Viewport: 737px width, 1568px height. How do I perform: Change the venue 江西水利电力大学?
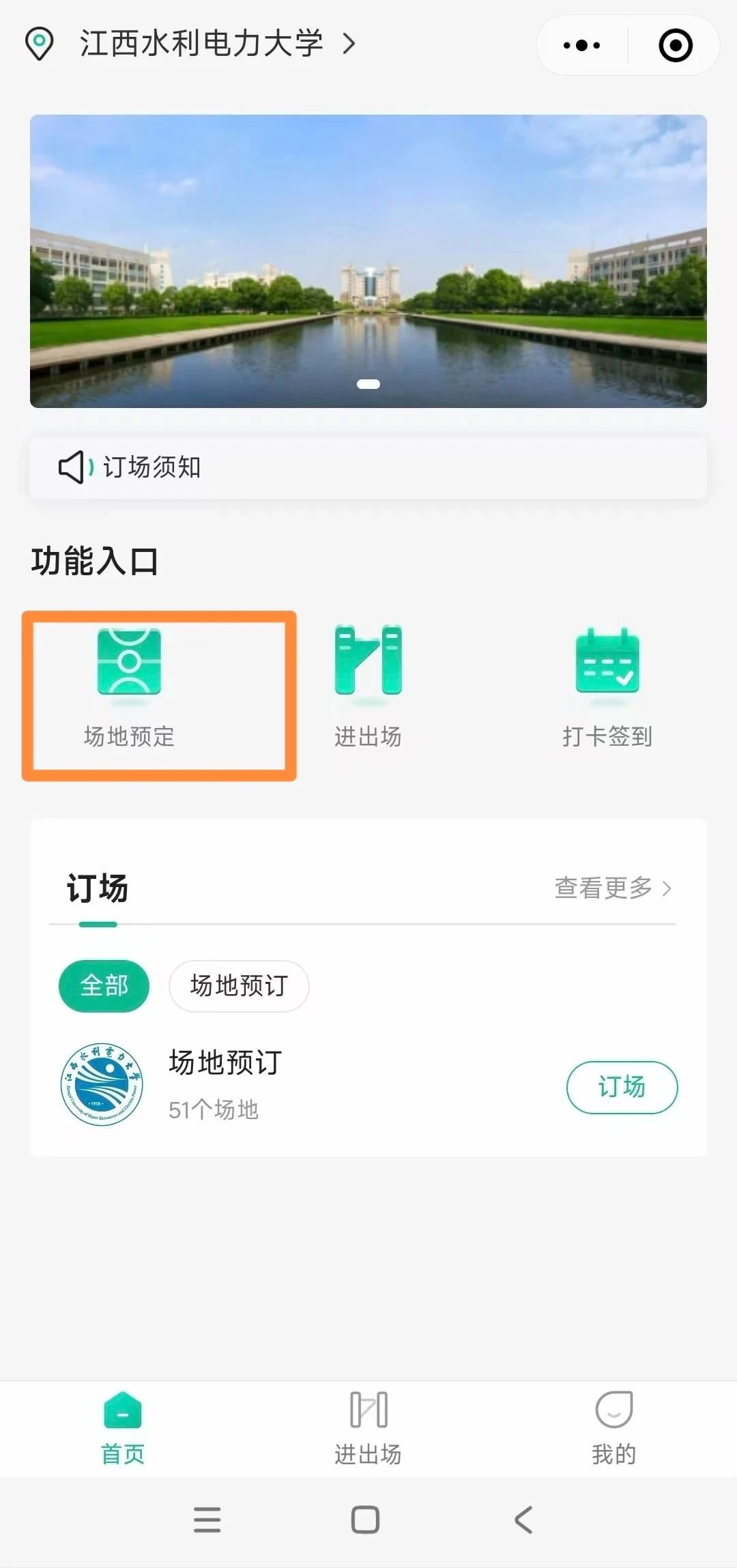coord(201,44)
